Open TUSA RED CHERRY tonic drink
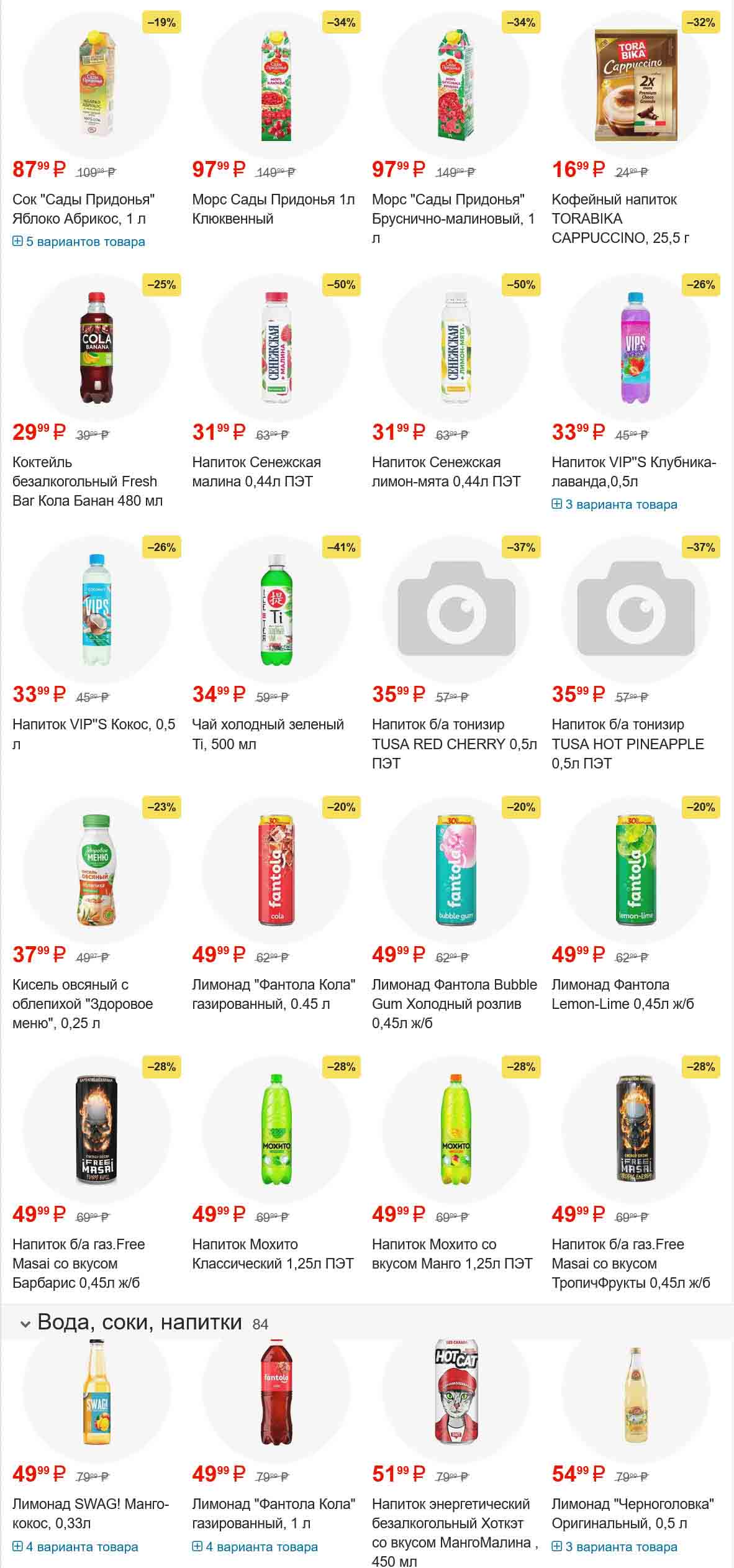 click(x=453, y=743)
